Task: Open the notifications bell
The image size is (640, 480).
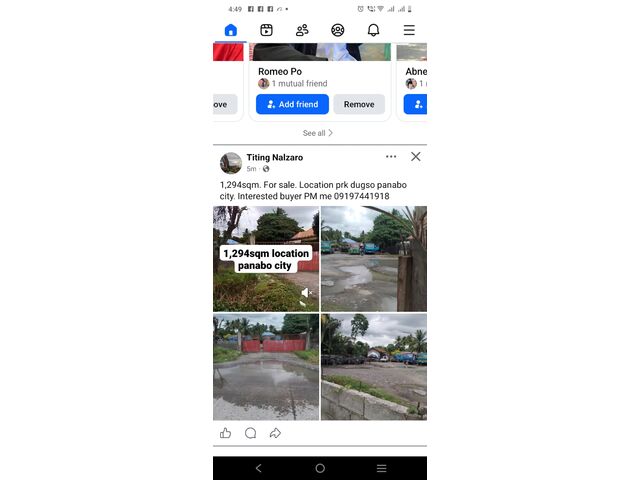Action: (x=373, y=30)
